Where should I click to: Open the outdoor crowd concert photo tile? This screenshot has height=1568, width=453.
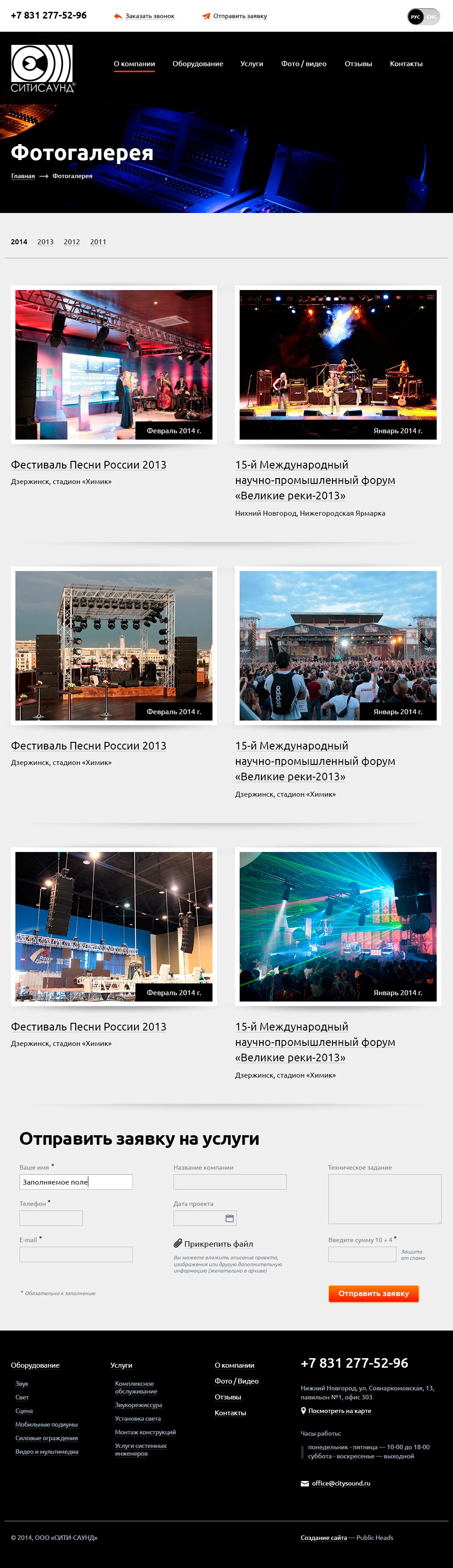click(x=337, y=645)
